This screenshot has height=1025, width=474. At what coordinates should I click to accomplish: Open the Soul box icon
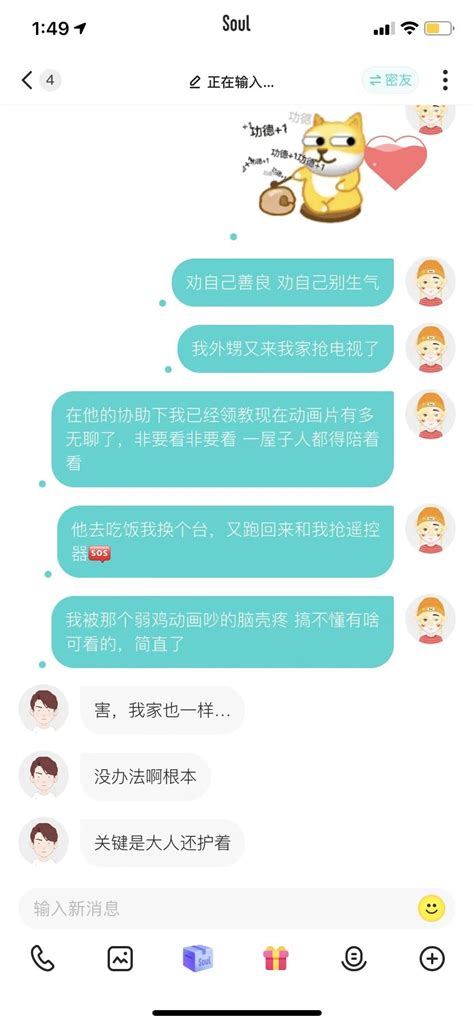click(x=197, y=959)
